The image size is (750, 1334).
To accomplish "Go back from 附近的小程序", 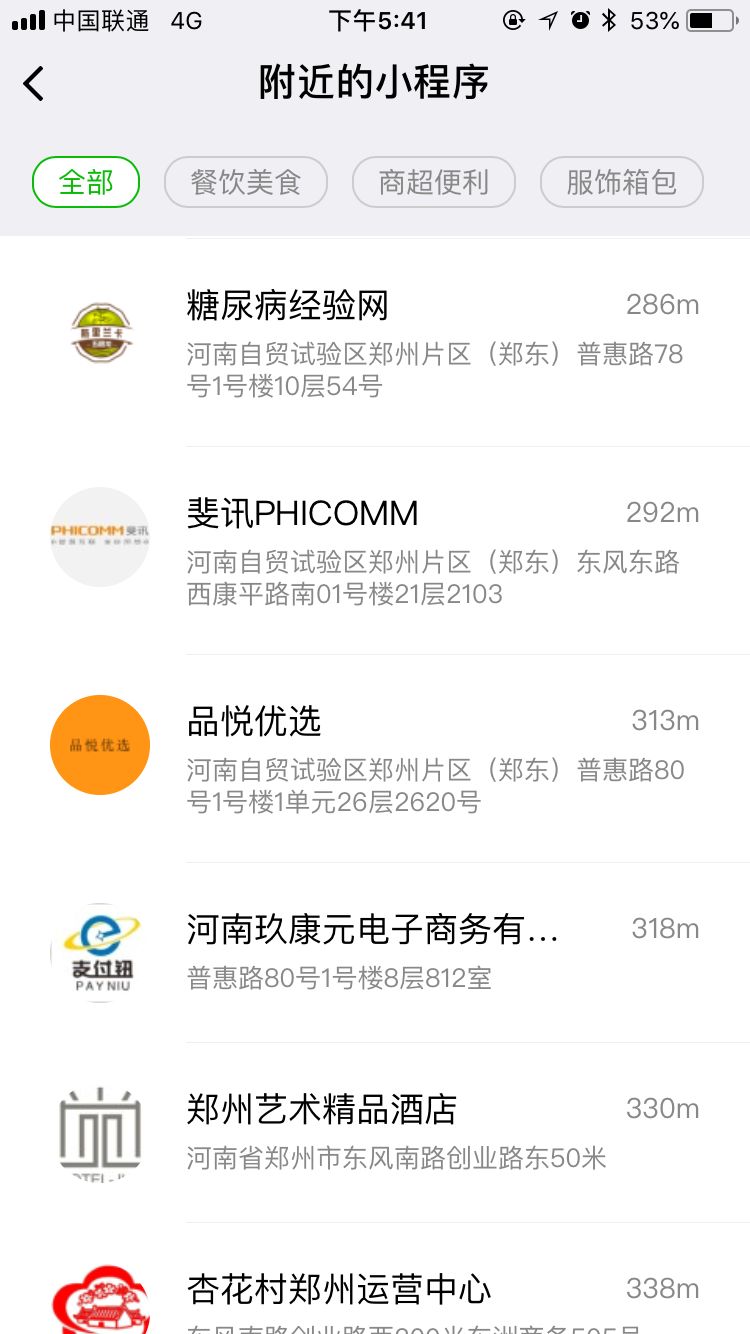I will [34, 83].
